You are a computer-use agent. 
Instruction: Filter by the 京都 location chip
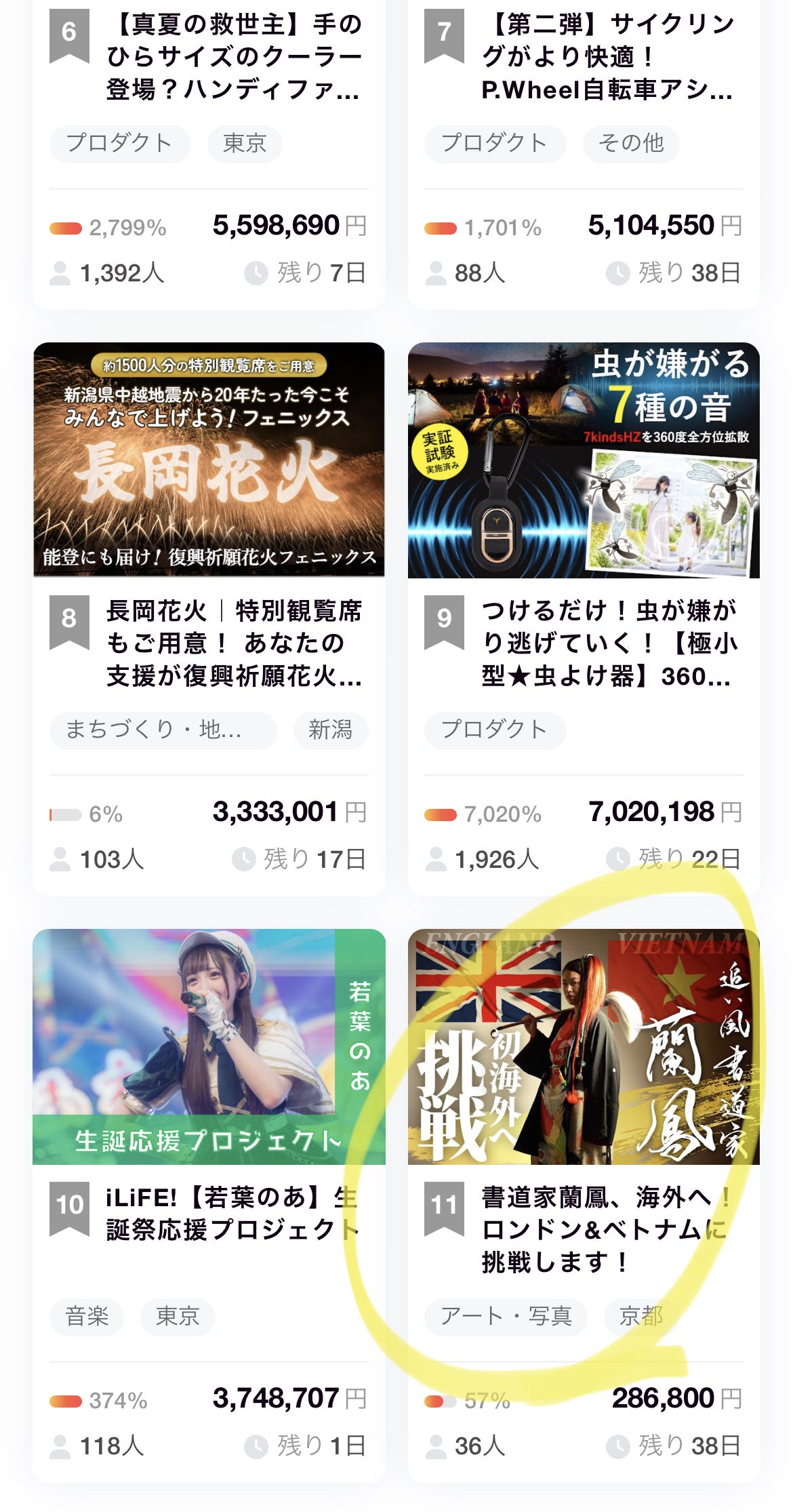(x=640, y=1317)
